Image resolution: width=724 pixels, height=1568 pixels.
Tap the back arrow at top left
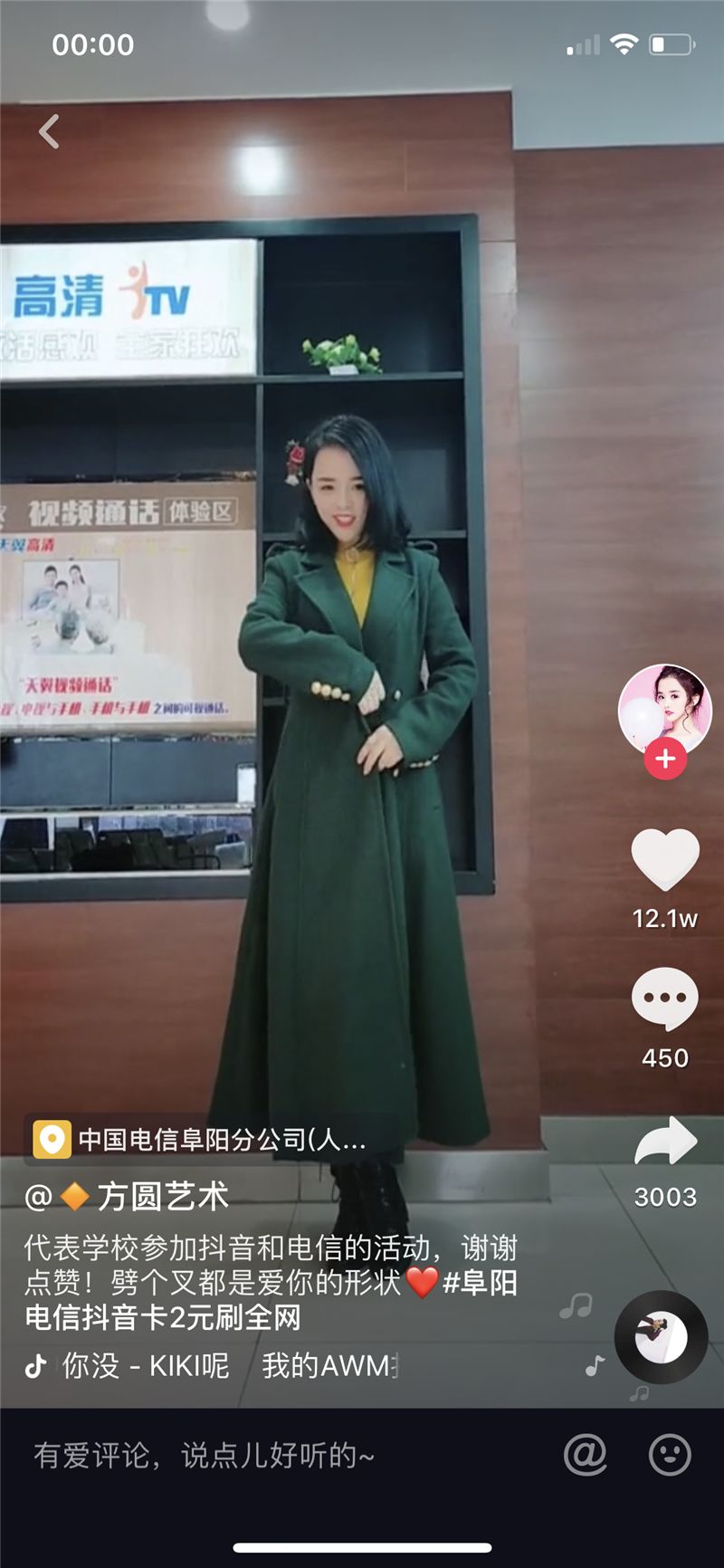(50, 130)
